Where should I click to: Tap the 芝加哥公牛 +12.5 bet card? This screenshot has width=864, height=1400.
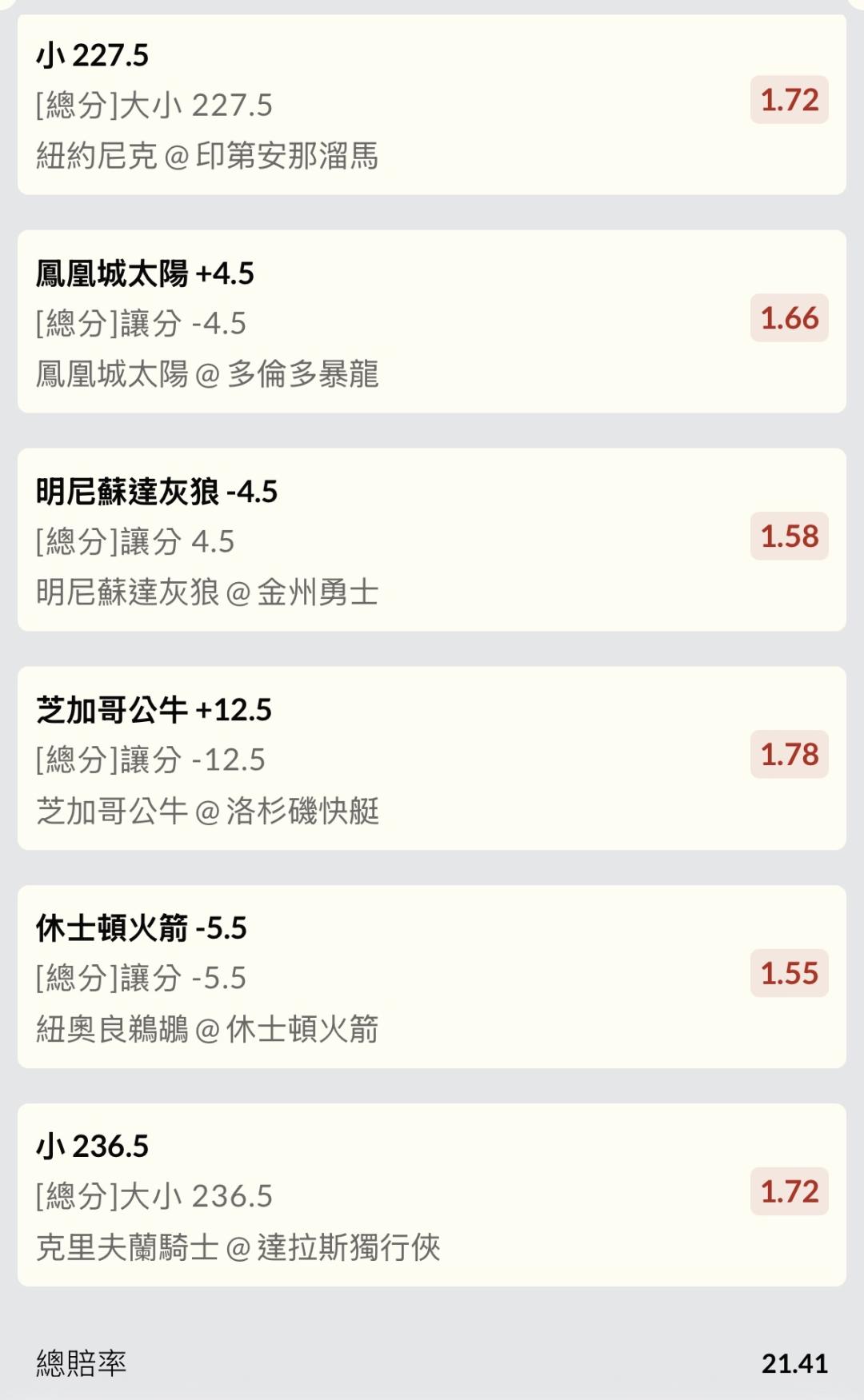click(432, 758)
